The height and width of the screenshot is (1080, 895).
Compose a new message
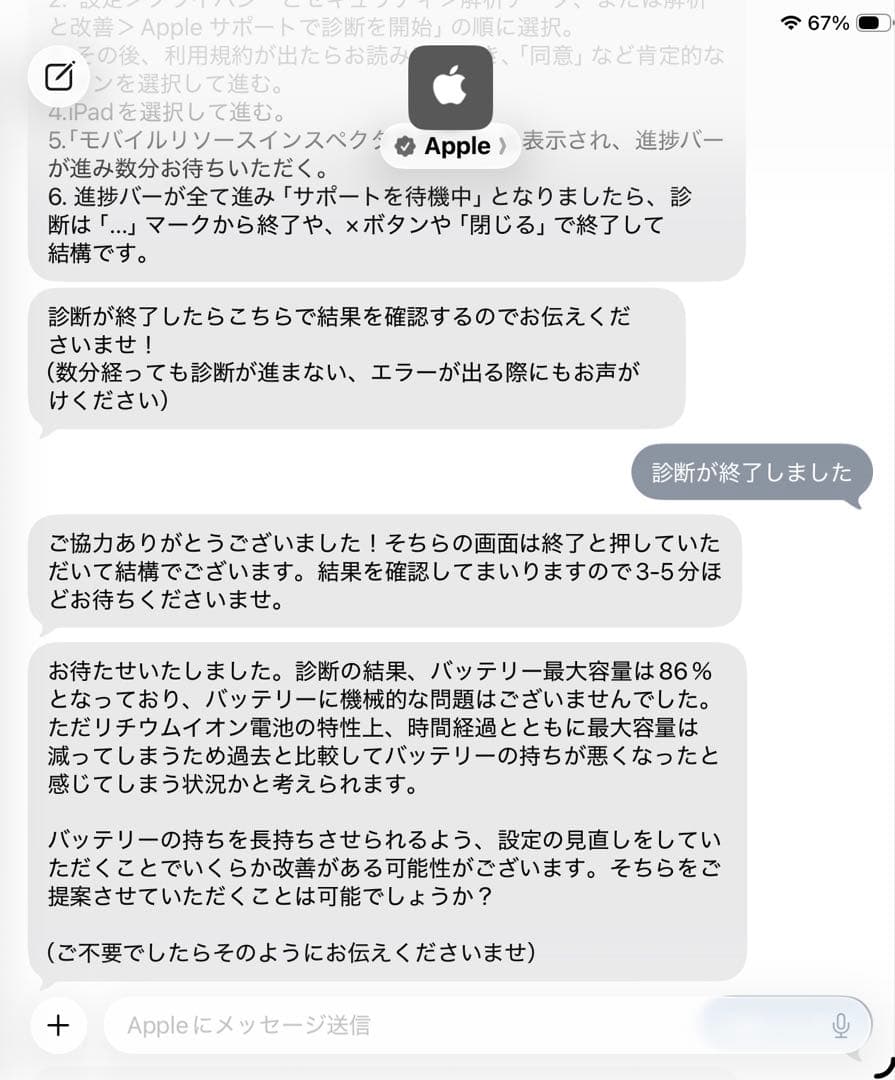pyautogui.click(x=59, y=76)
